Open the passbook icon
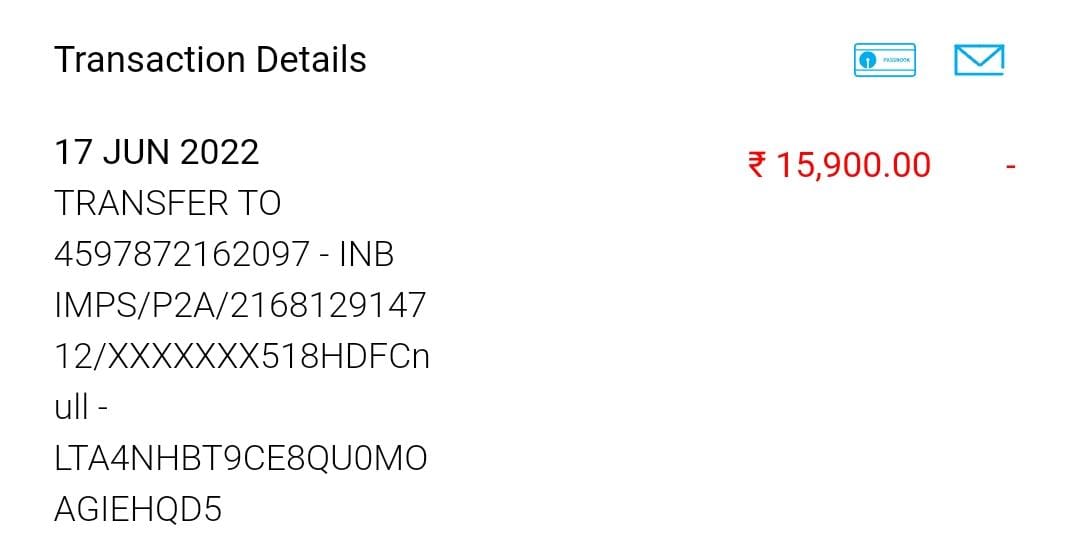 tap(886, 60)
